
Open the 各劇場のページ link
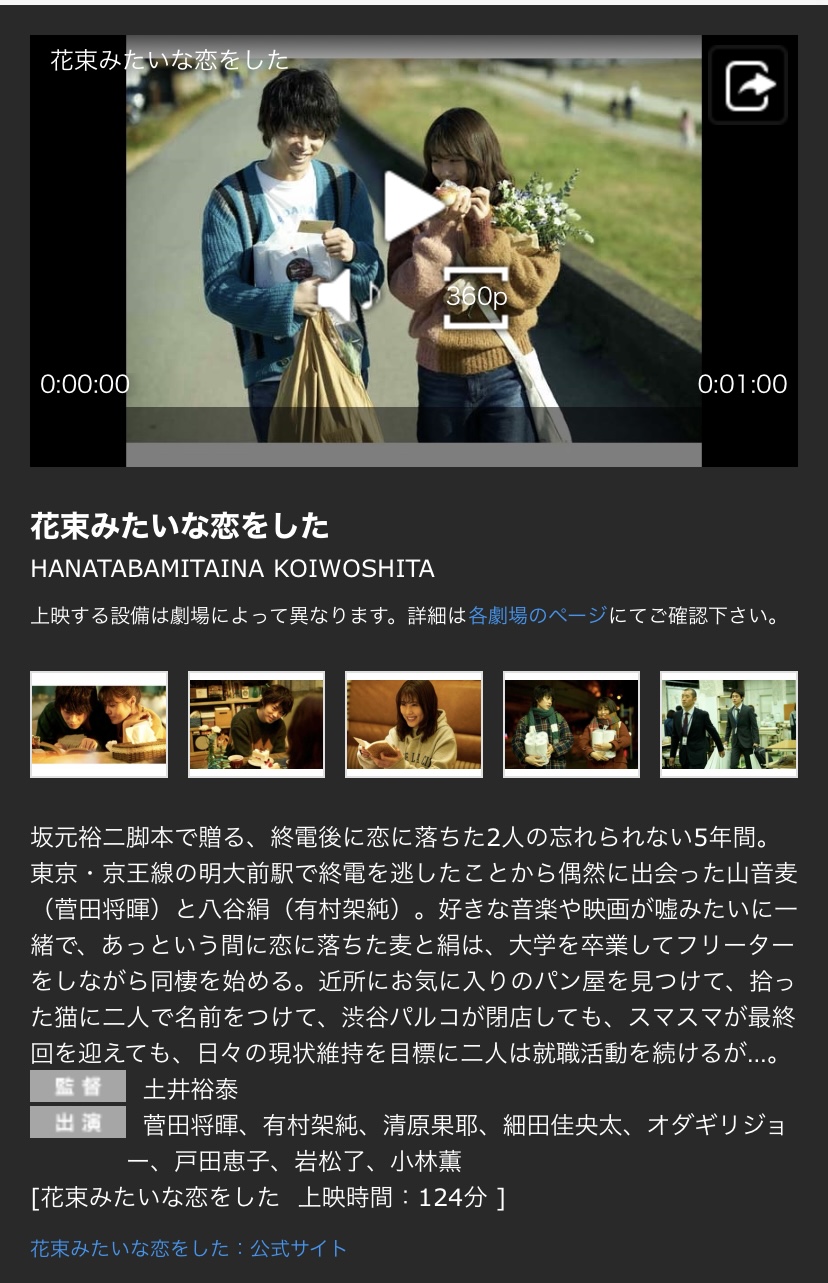[538, 615]
